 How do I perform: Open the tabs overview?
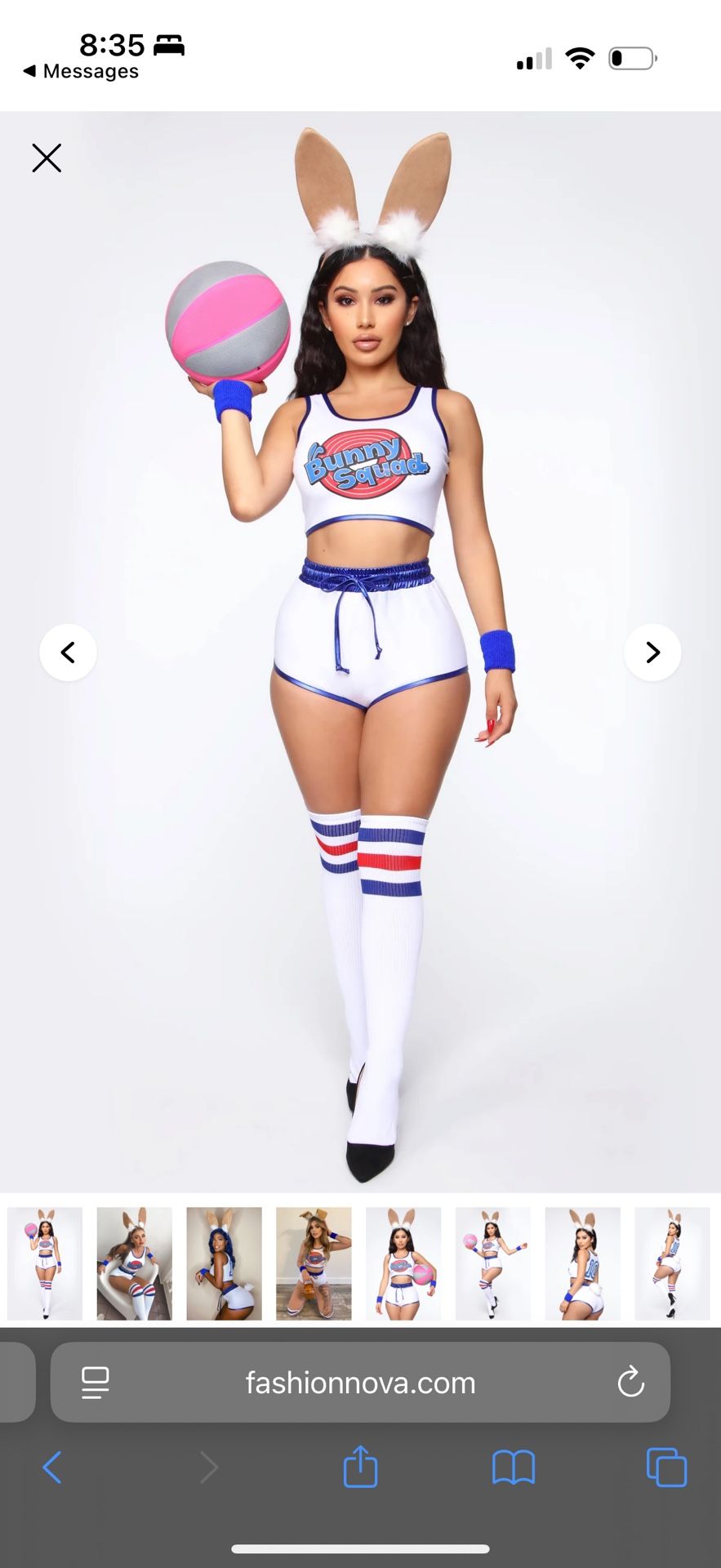click(x=666, y=1468)
